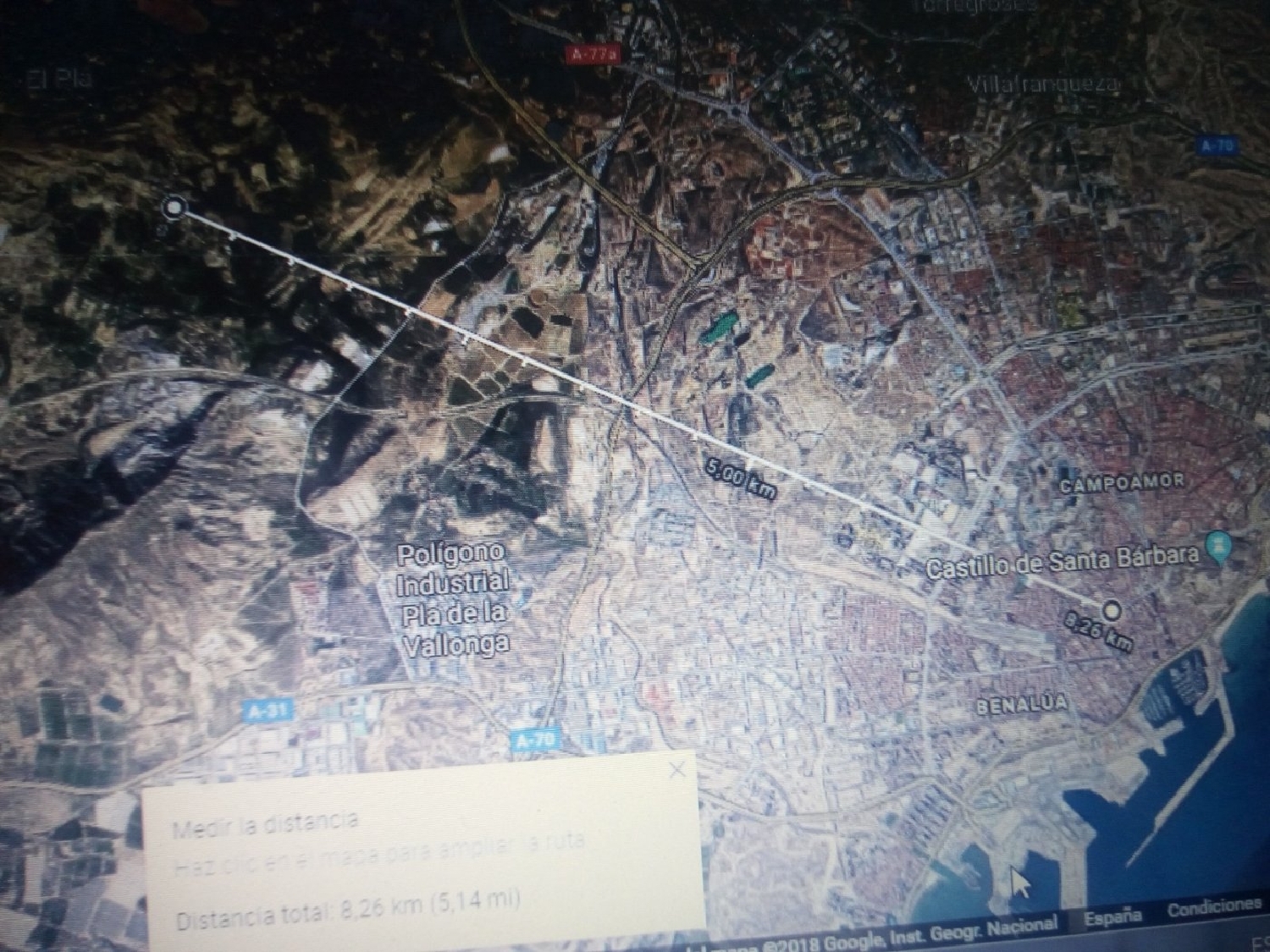
Task: Tap the measurement start point near El Pla
Action: coord(174,207)
